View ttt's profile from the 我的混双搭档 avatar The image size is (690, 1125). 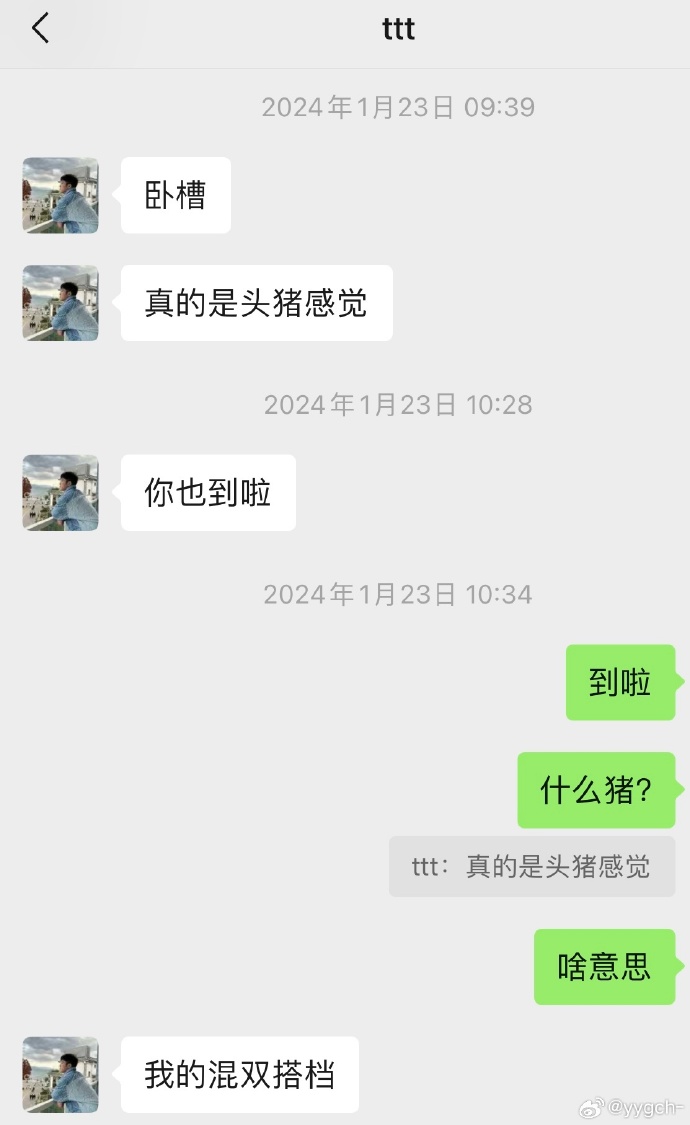pyautogui.click(x=61, y=1074)
